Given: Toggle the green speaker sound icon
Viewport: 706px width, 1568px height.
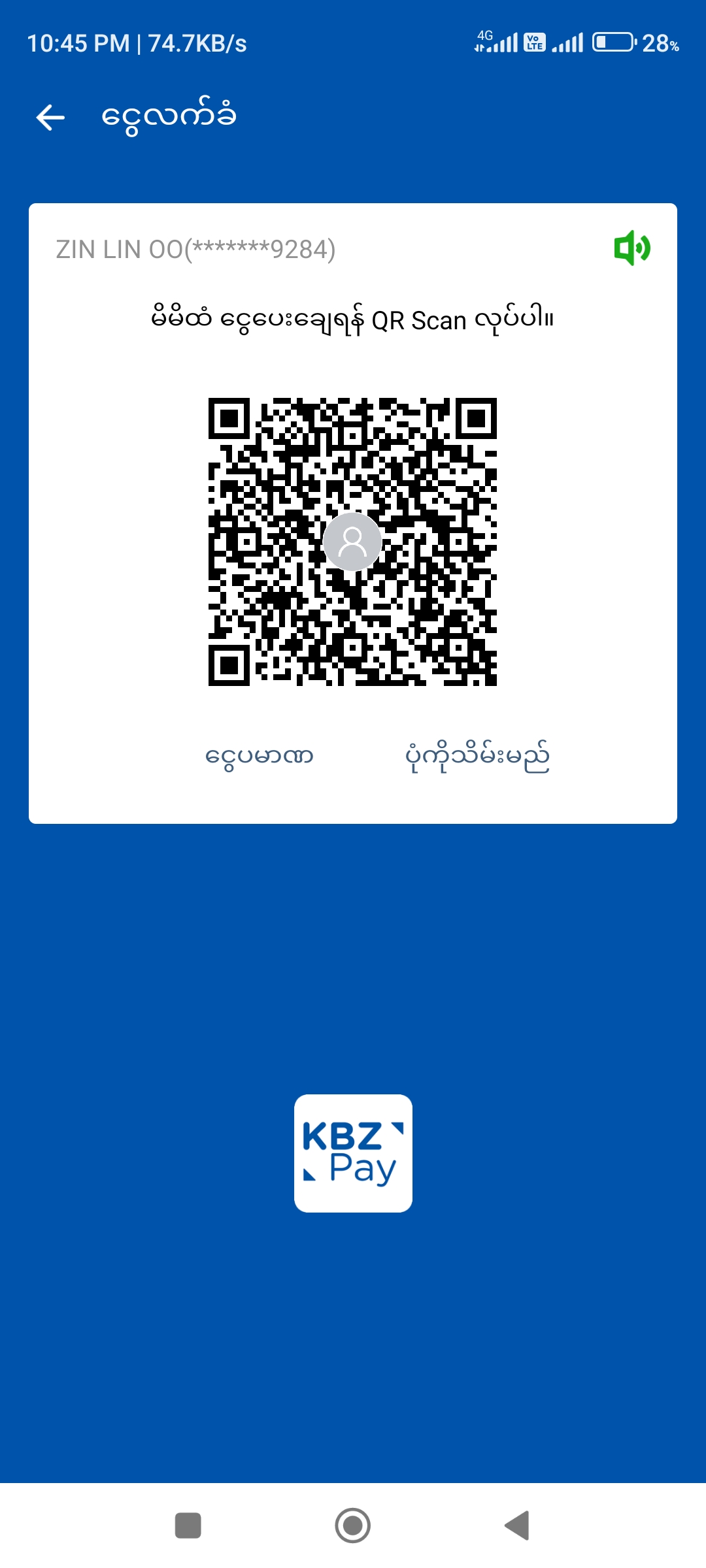Looking at the screenshot, I should point(631,248).
